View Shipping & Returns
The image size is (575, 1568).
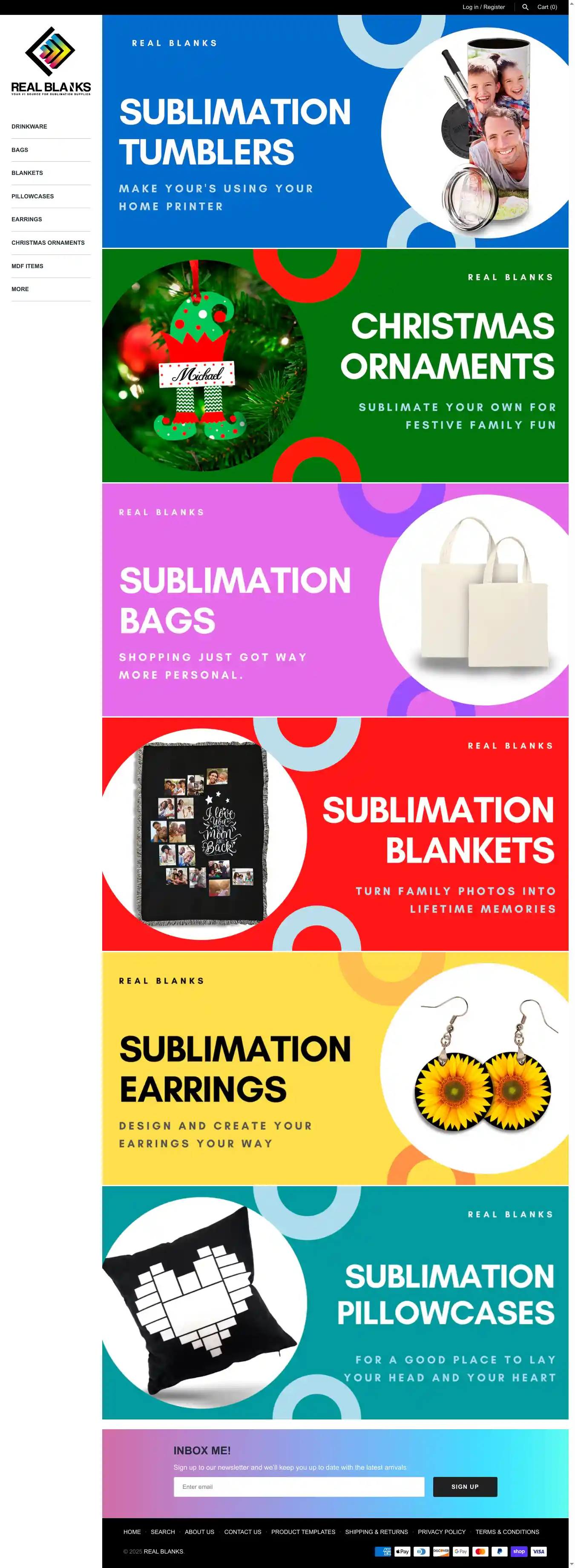[377, 1531]
